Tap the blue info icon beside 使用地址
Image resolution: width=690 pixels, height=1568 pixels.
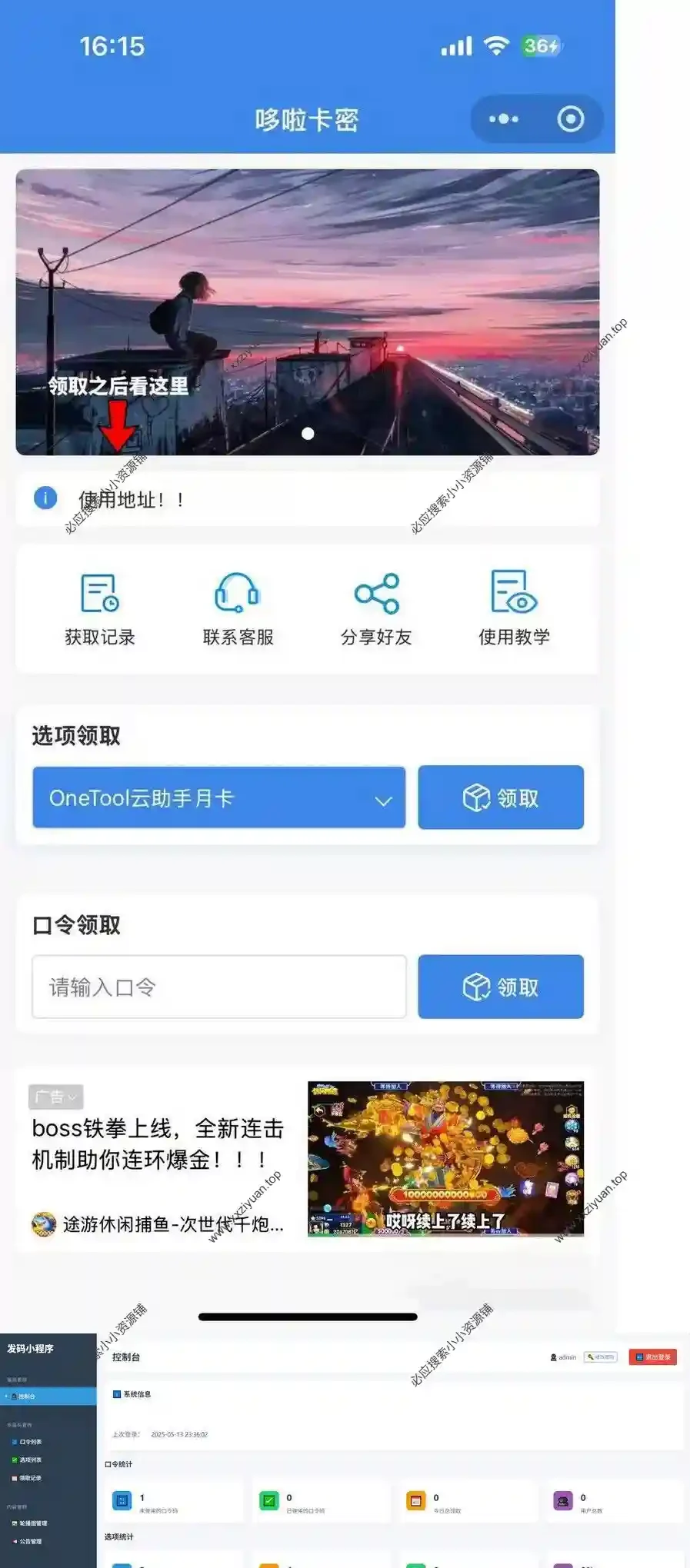[45, 498]
